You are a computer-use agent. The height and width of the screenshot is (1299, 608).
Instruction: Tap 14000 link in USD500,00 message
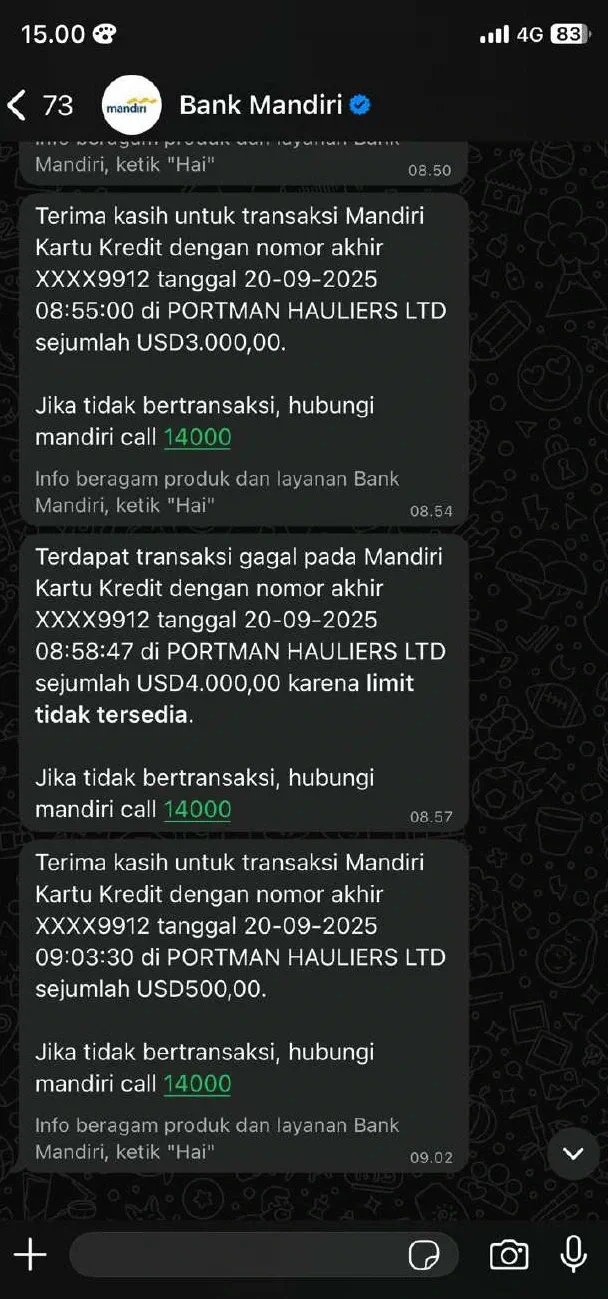tap(197, 1083)
